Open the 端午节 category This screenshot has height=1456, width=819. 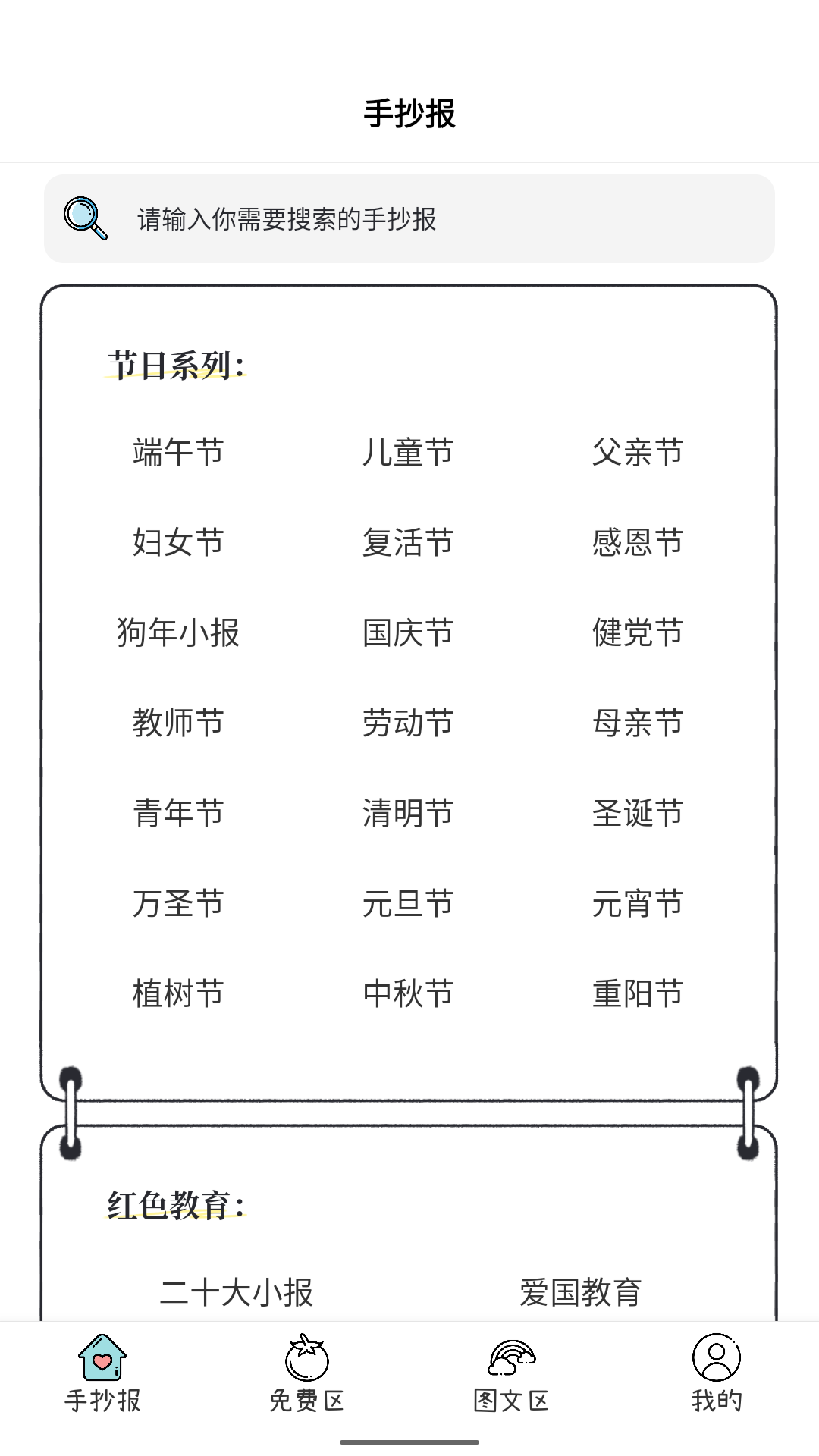tap(178, 453)
